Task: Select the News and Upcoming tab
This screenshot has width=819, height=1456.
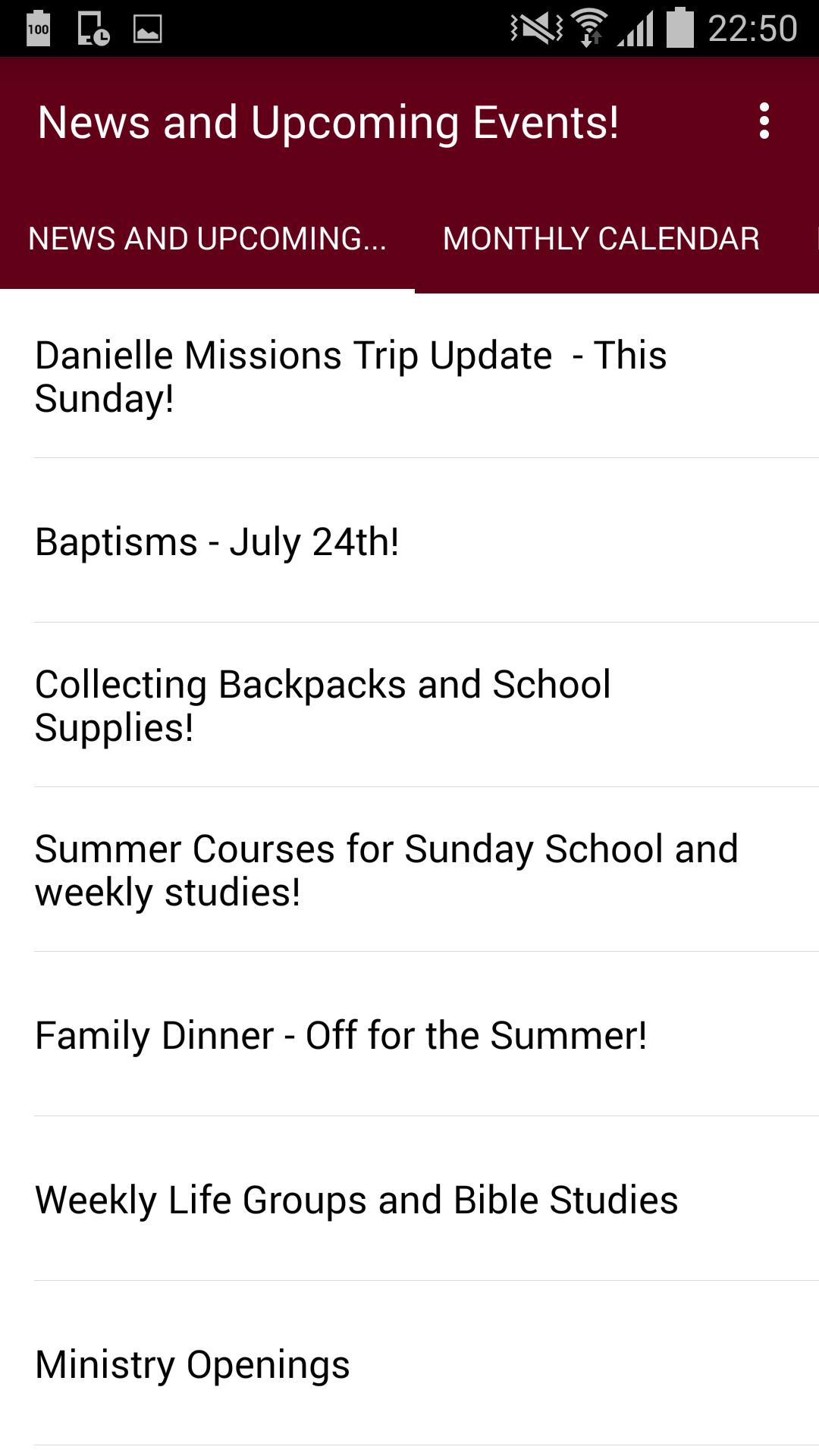Action: point(207,239)
